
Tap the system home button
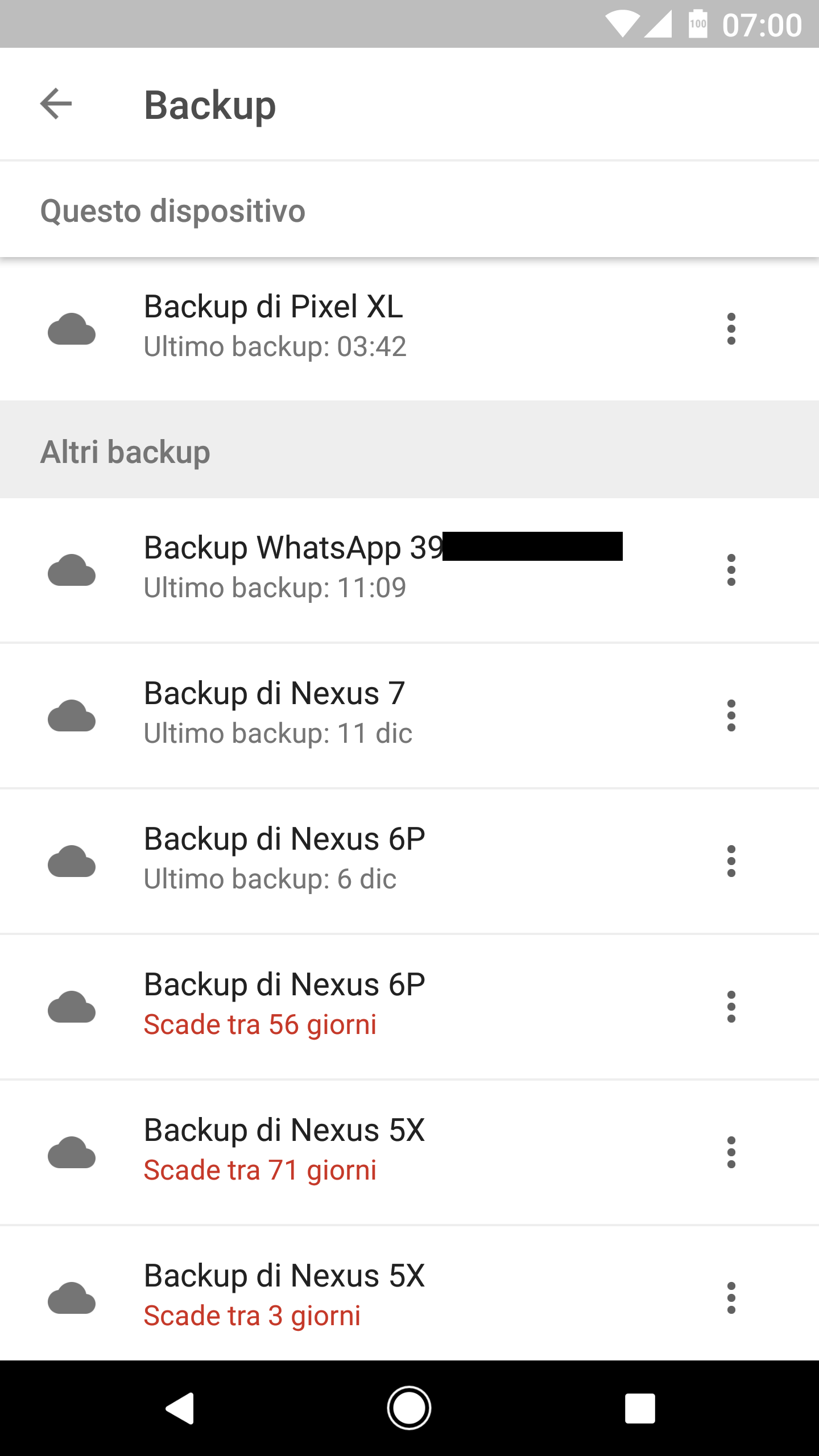(x=409, y=1408)
